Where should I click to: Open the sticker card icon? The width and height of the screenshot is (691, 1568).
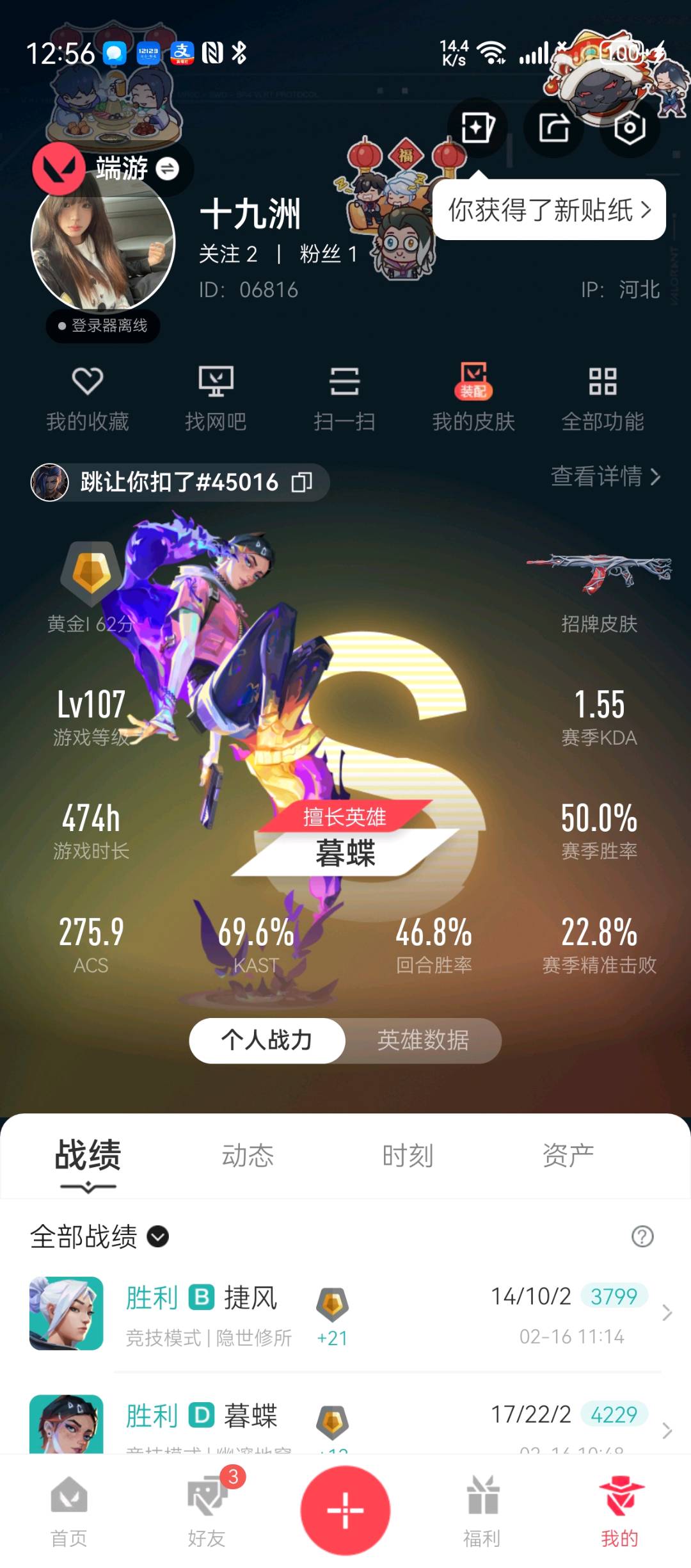pyautogui.click(x=478, y=128)
